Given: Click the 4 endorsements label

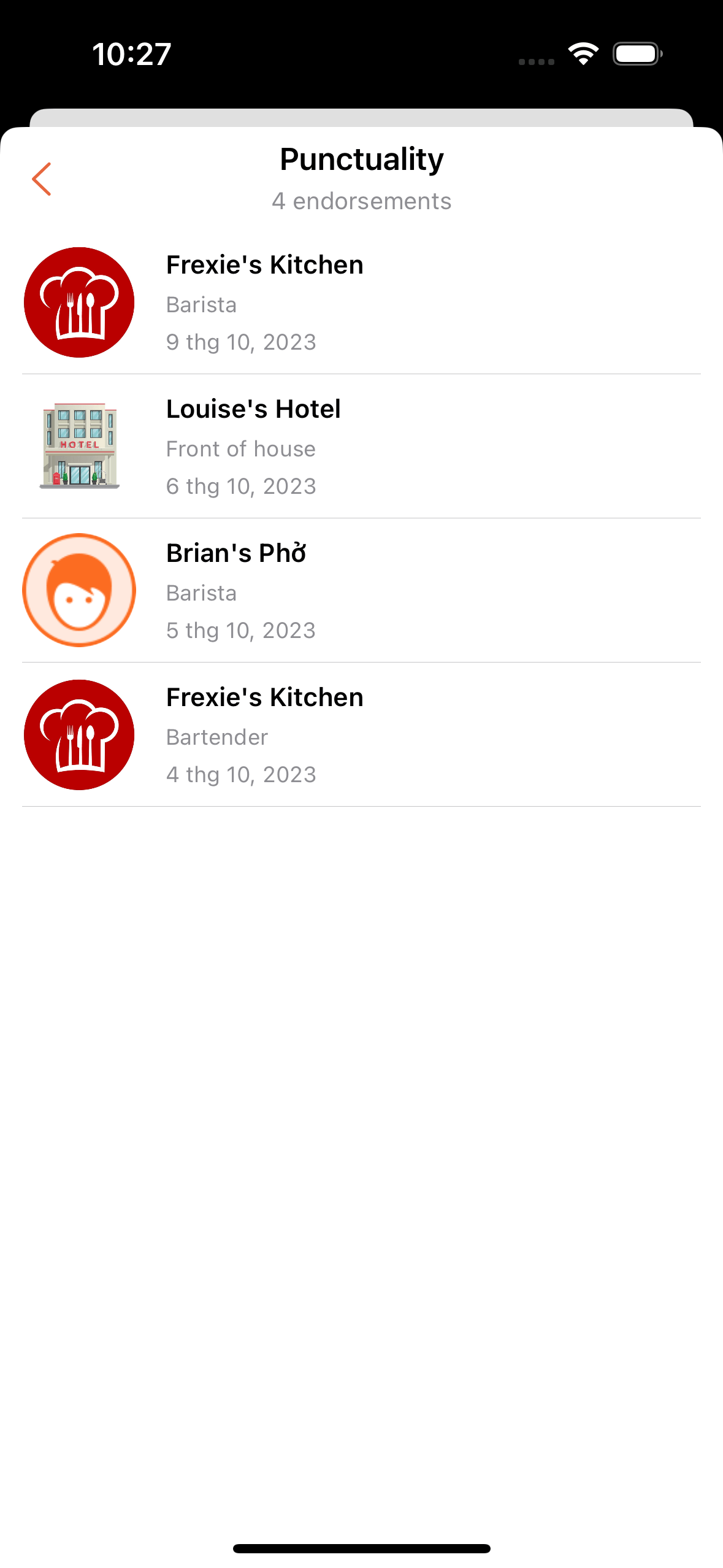Looking at the screenshot, I should [x=361, y=201].
